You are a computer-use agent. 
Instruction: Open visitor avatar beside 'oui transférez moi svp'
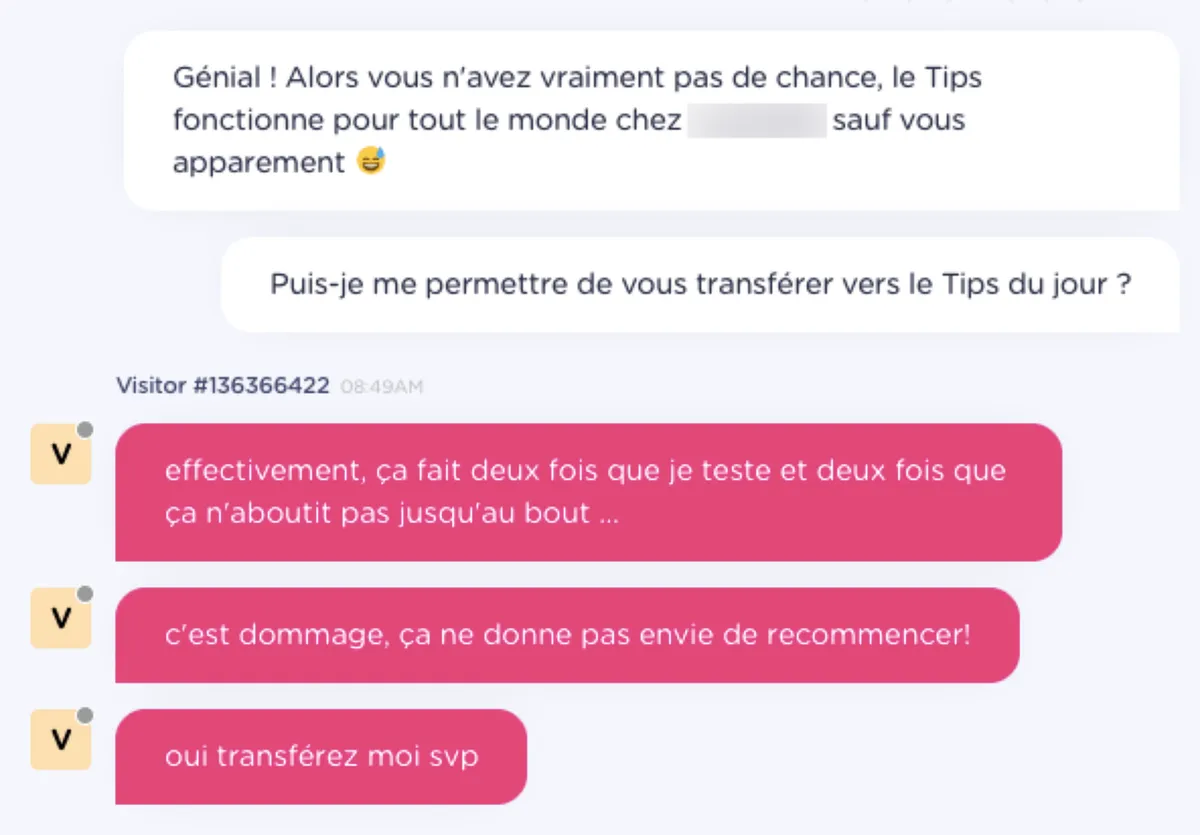[x=61, y=740]
